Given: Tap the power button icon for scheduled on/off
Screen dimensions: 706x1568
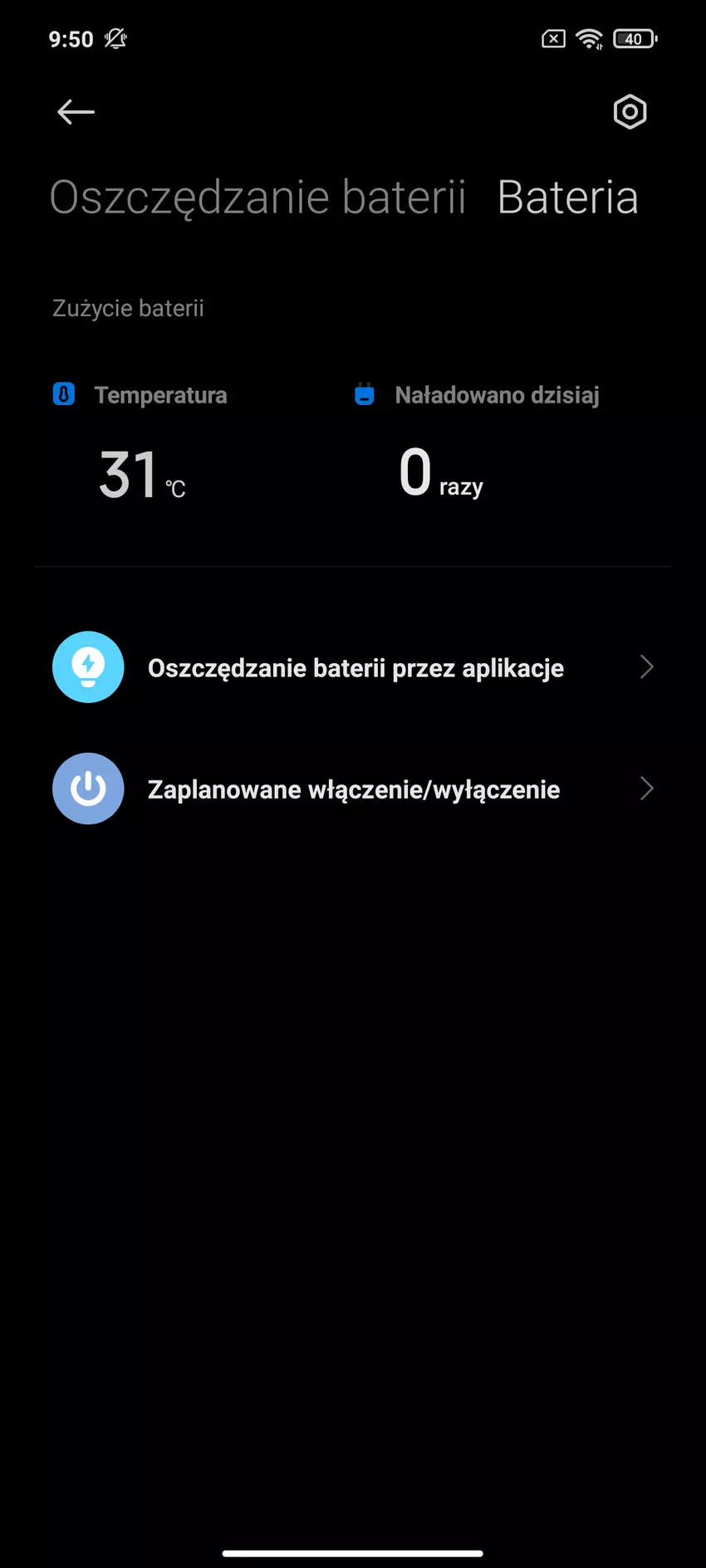Looking at the screenshot, I should 88,789.
